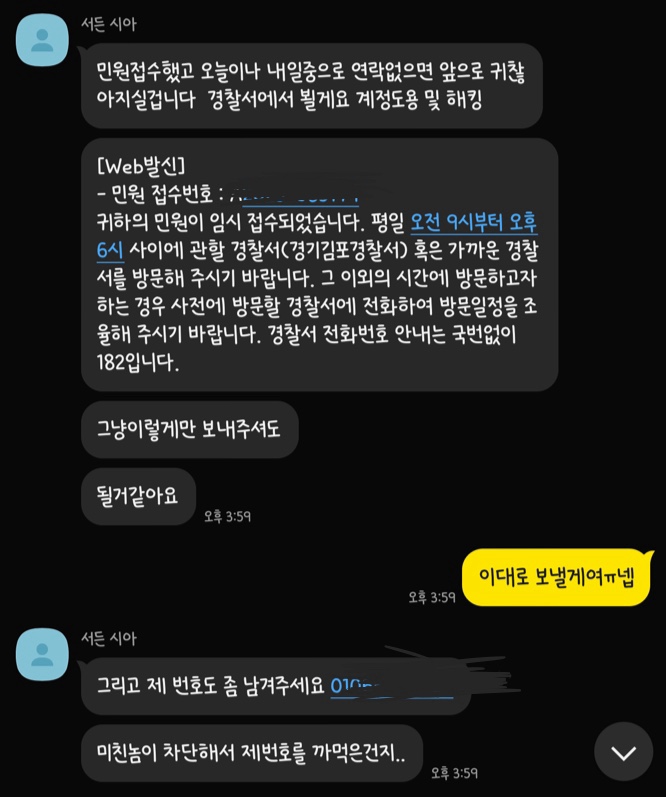Open the profile picture beside the '그리고 제 번호도' message
666x797 pixels.
click(x=42, y=654)
